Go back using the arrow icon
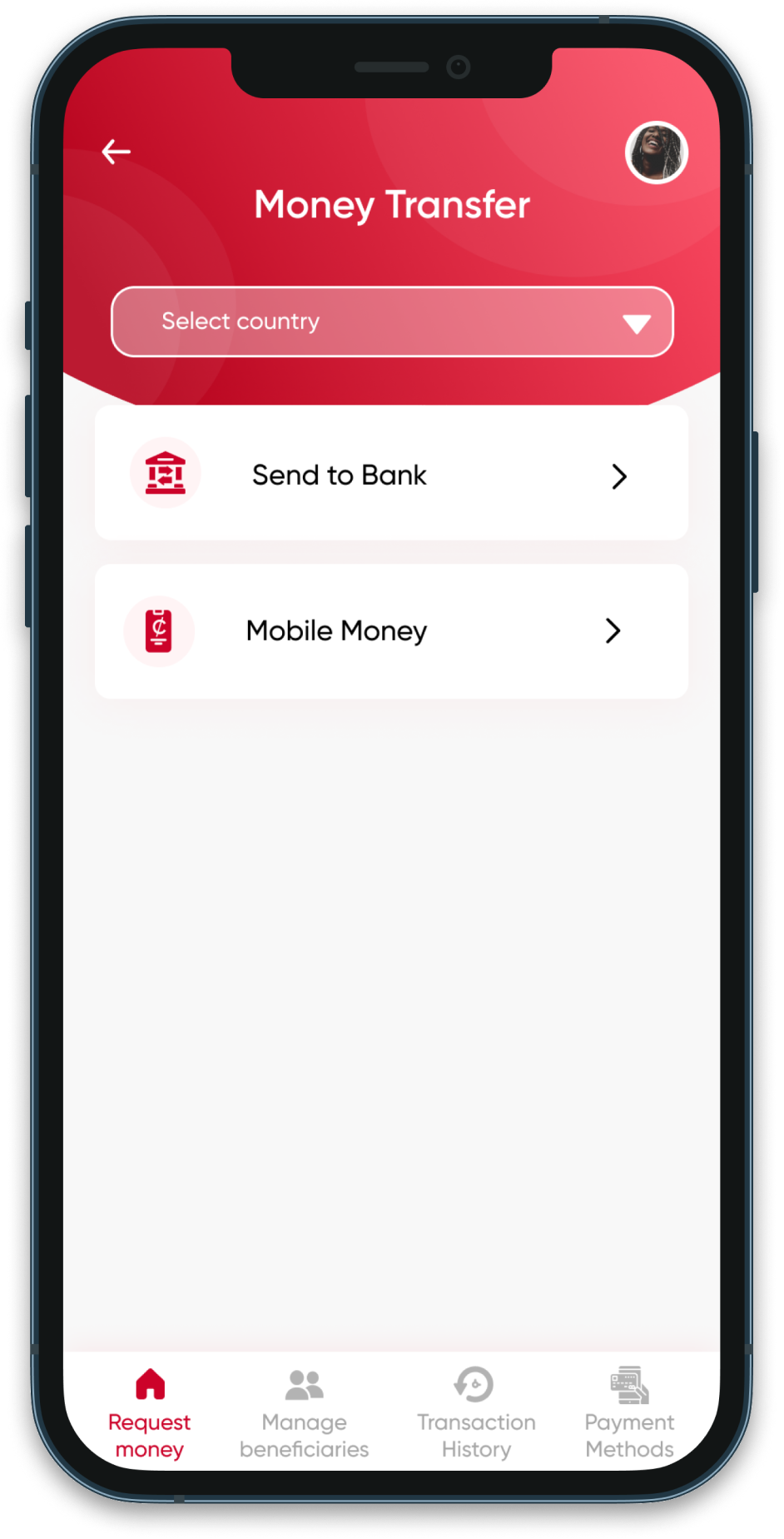Image resolution: width=784 pixels, height=1539 pixels. [117, 152]
